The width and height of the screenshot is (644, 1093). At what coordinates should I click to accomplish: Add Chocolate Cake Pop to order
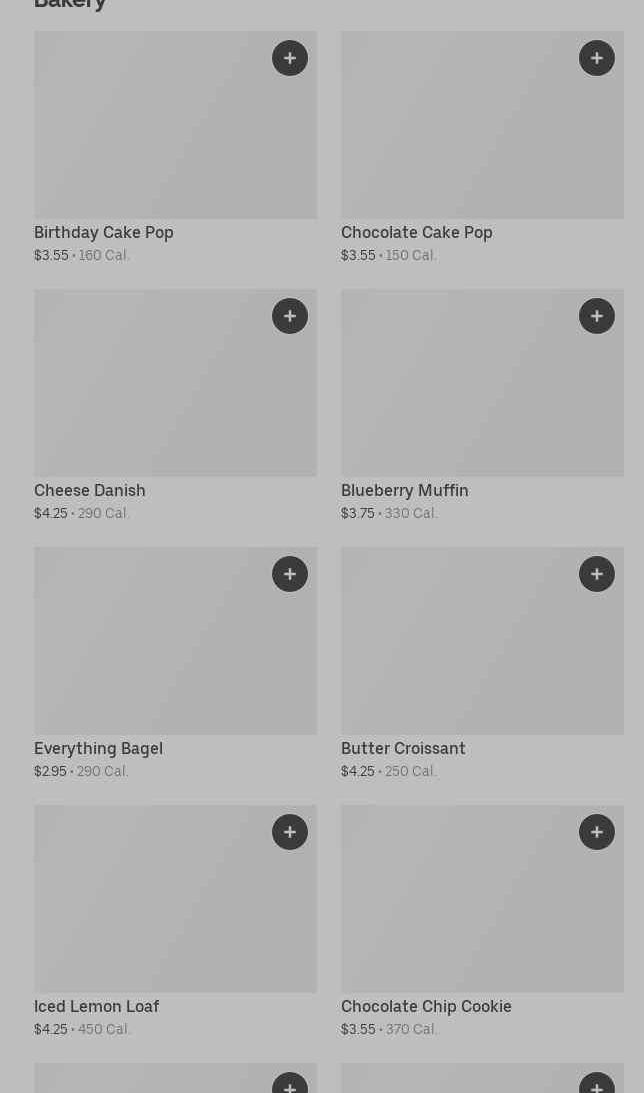[x=597, y=58]
